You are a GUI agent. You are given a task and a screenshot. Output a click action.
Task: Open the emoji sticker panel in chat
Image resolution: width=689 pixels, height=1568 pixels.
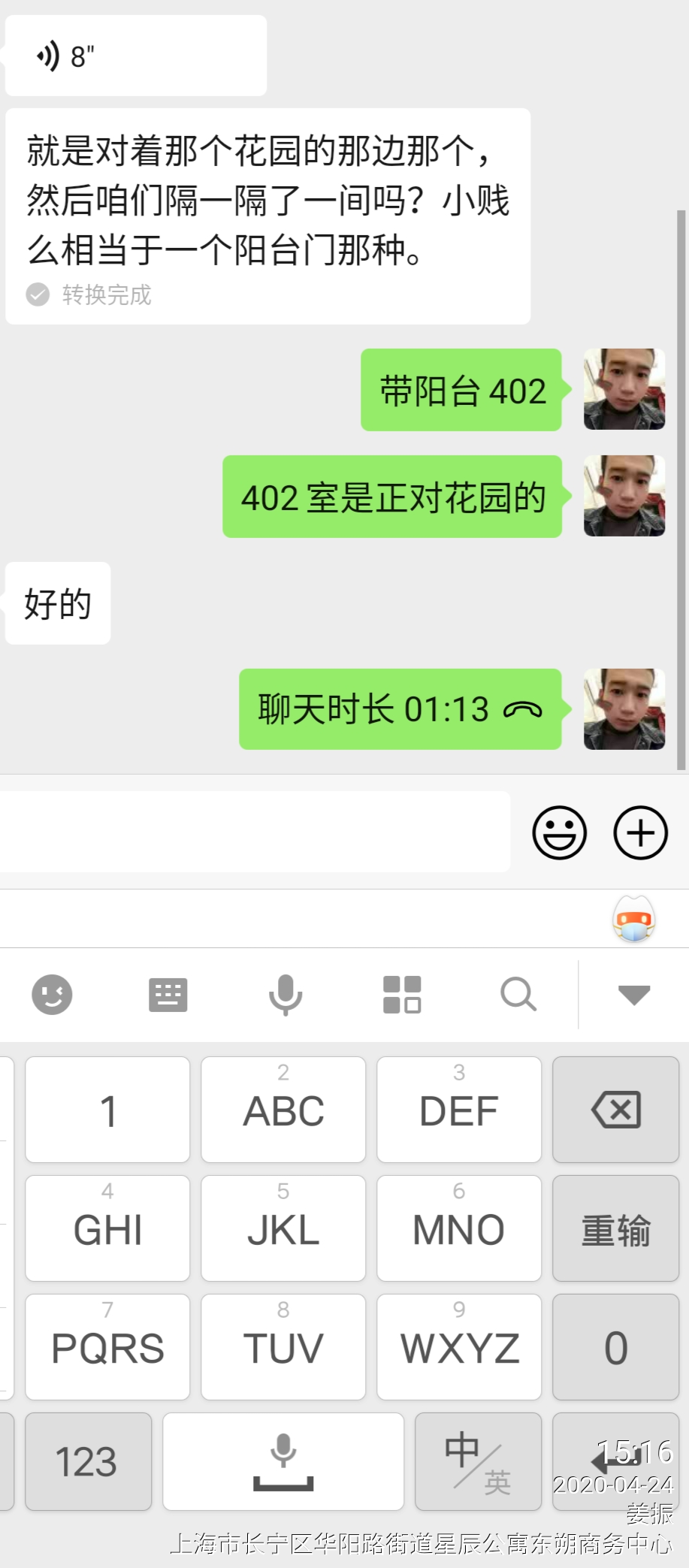click(x=559, y=832)
